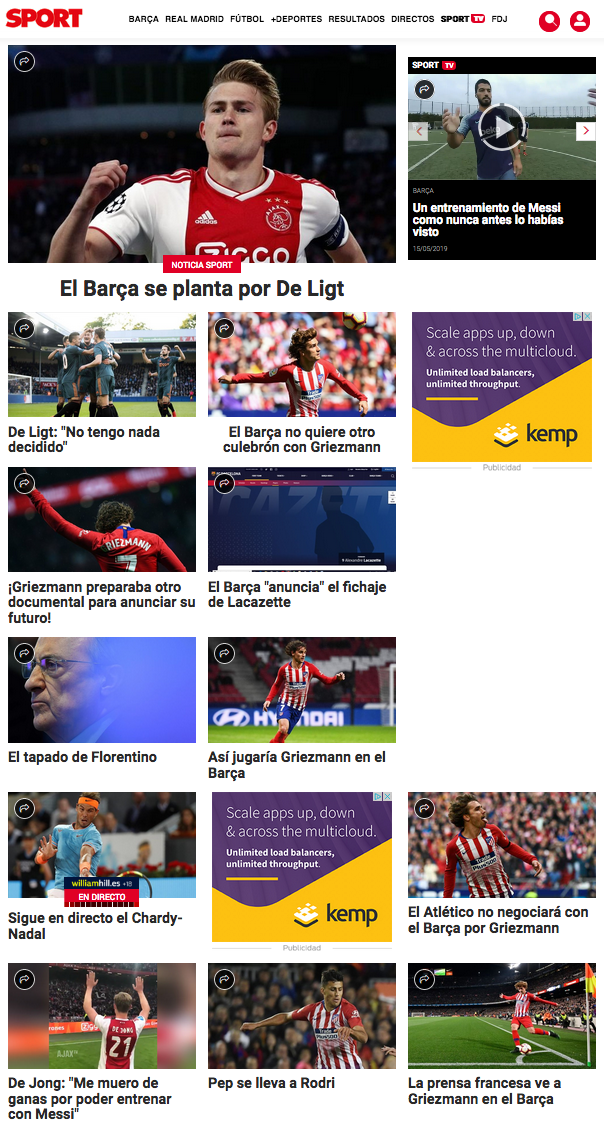The image size is (604, 1124).
Task: Share the De Ligt main headline story
Action: coord(25,62)
